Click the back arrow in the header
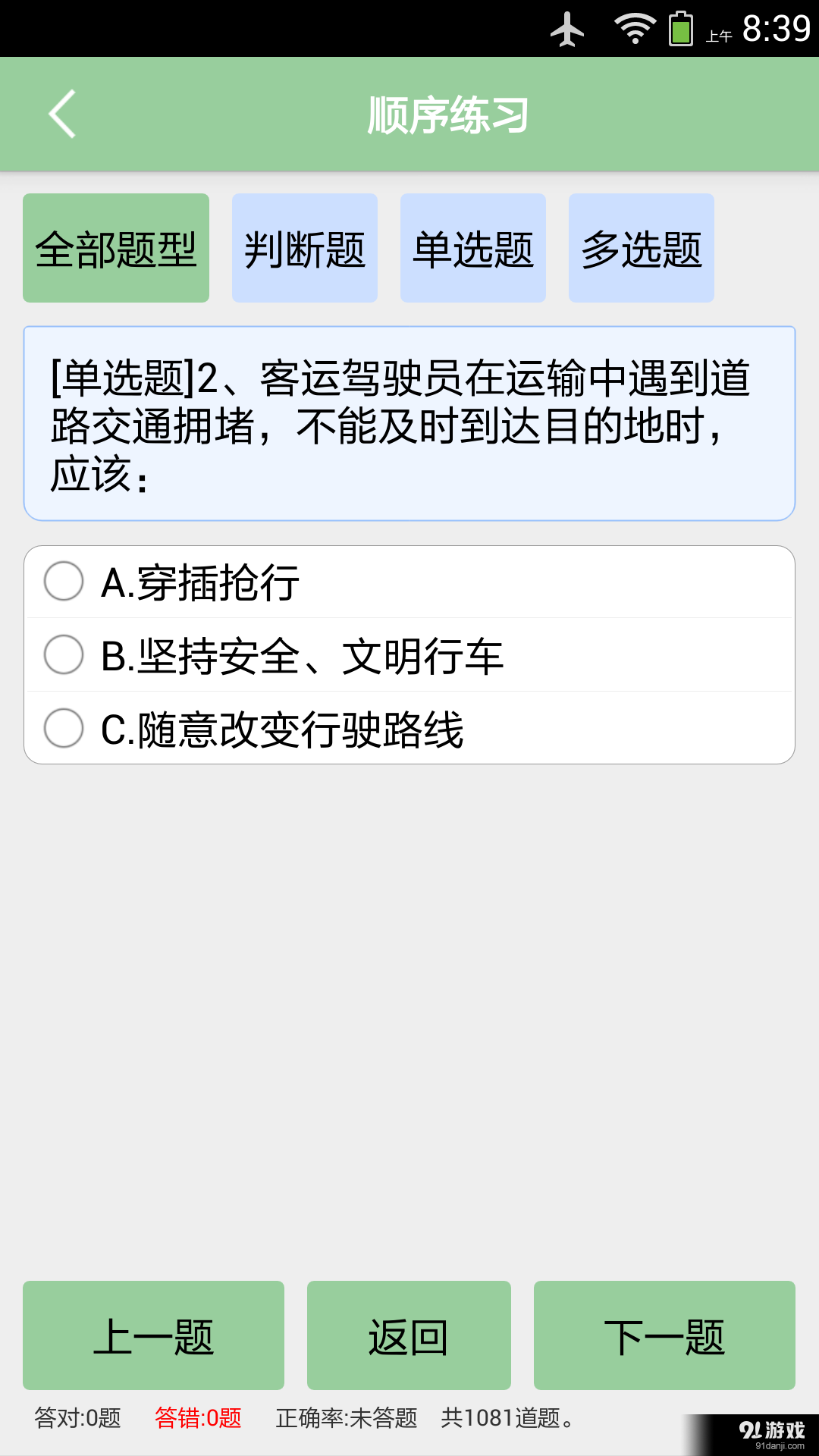 pos(61,114)
